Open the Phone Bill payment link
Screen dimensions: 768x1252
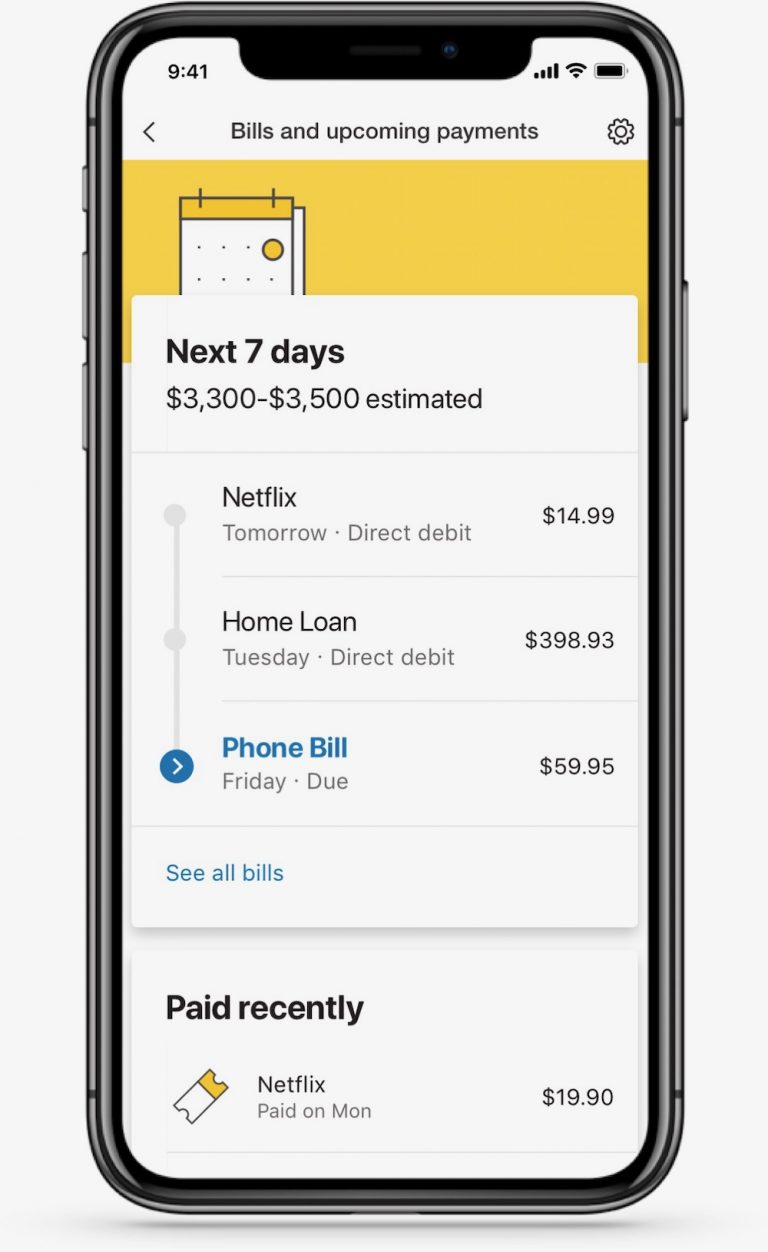tap(284, 747)
